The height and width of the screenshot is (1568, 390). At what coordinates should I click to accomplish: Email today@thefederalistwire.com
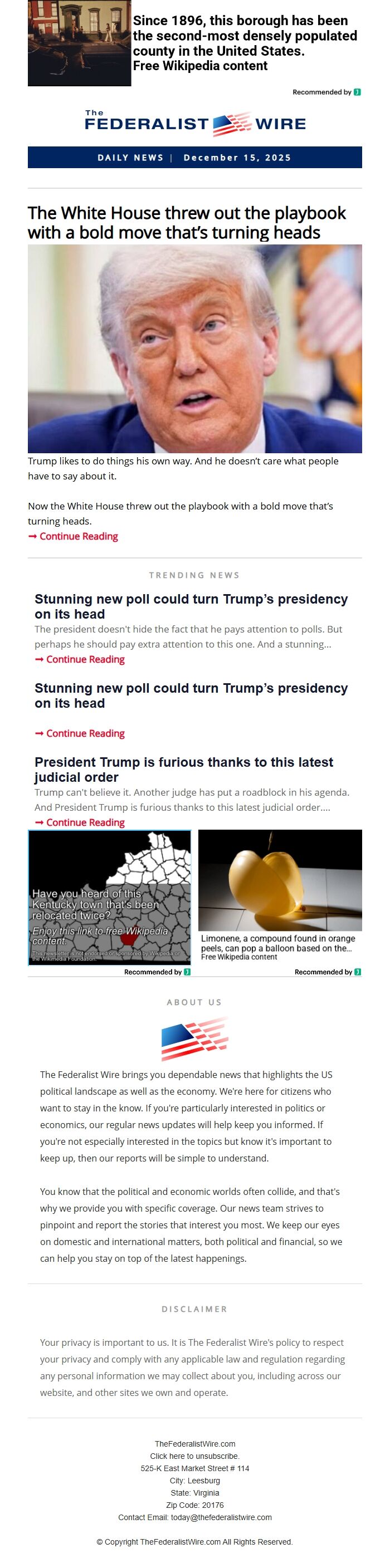click(221, 1517)
